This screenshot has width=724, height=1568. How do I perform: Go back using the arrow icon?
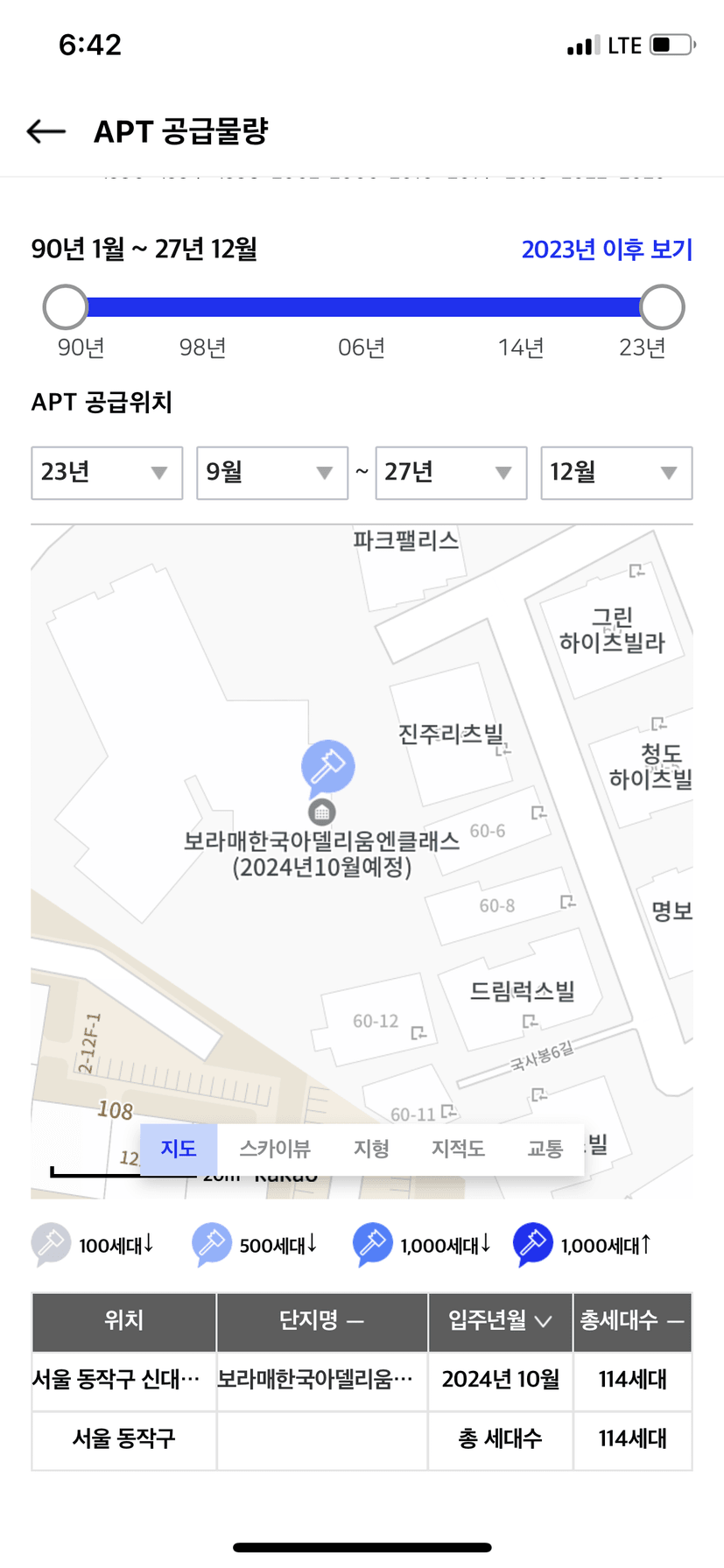pyautogui.click(x=46, y=131)
